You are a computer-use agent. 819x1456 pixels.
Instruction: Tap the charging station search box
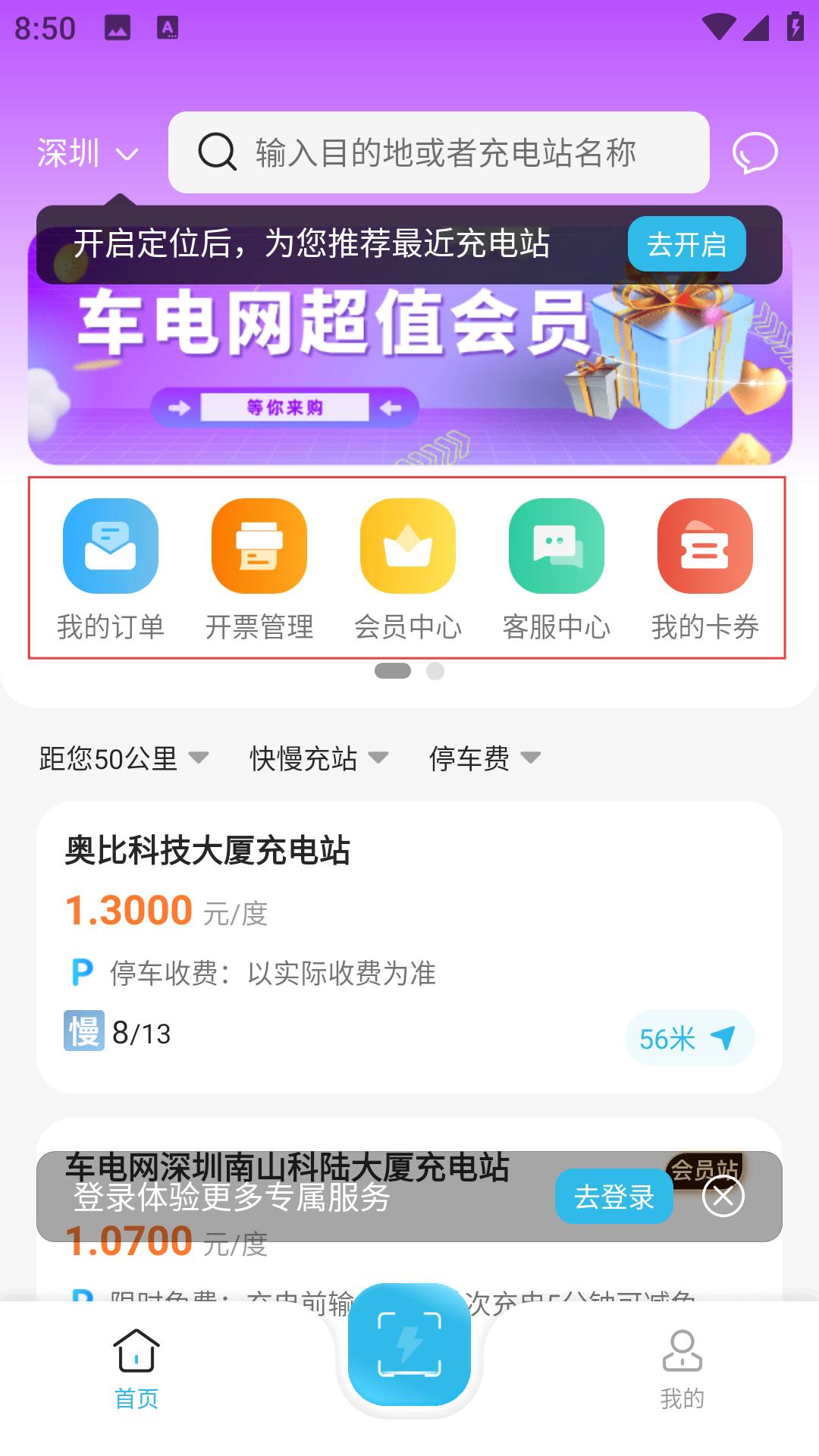coord(440,153)
